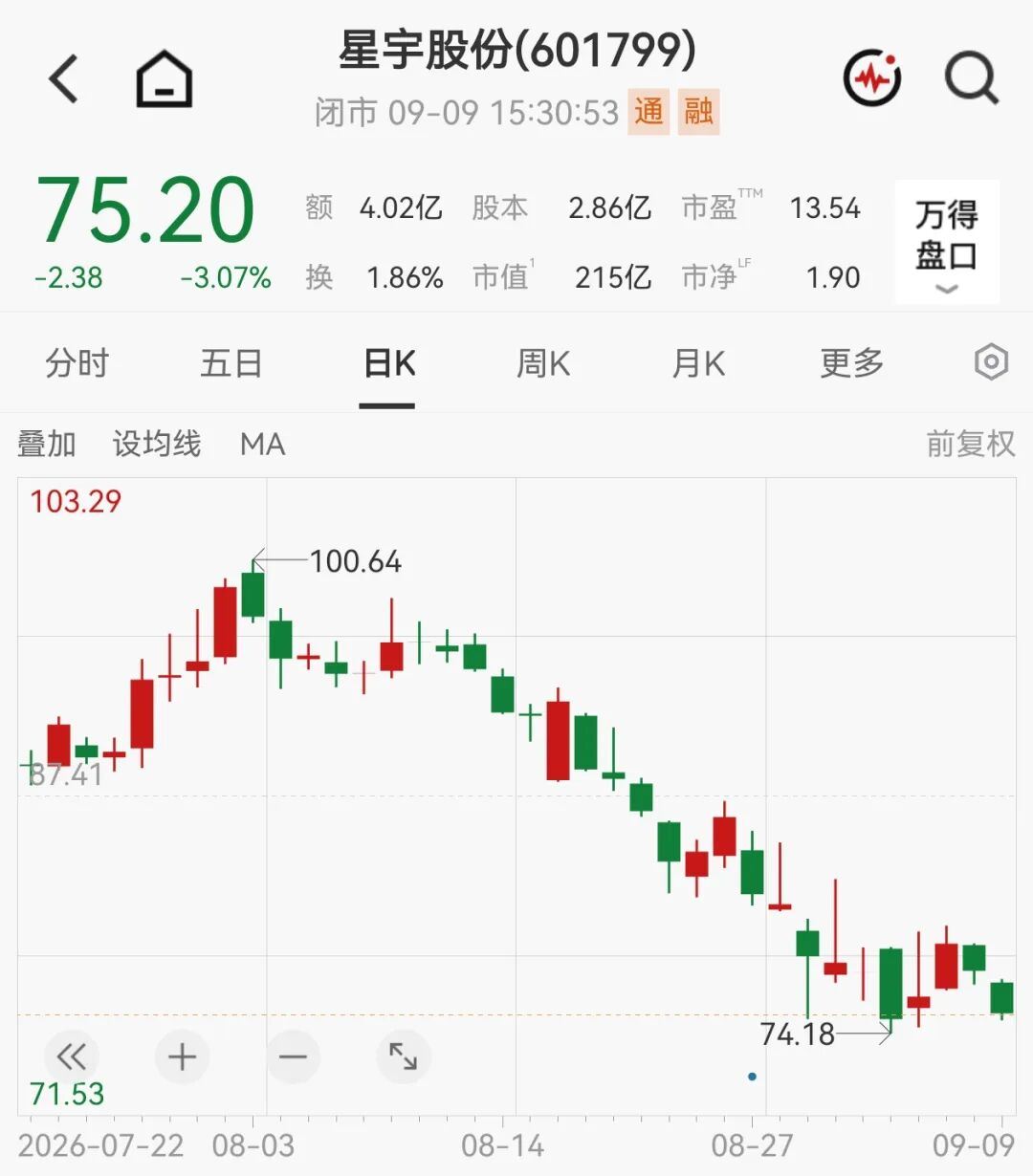The height and width of the screenshot is (1176, 1033).
Task: Open the red pulse monitor icon
Action: [872, 77]
